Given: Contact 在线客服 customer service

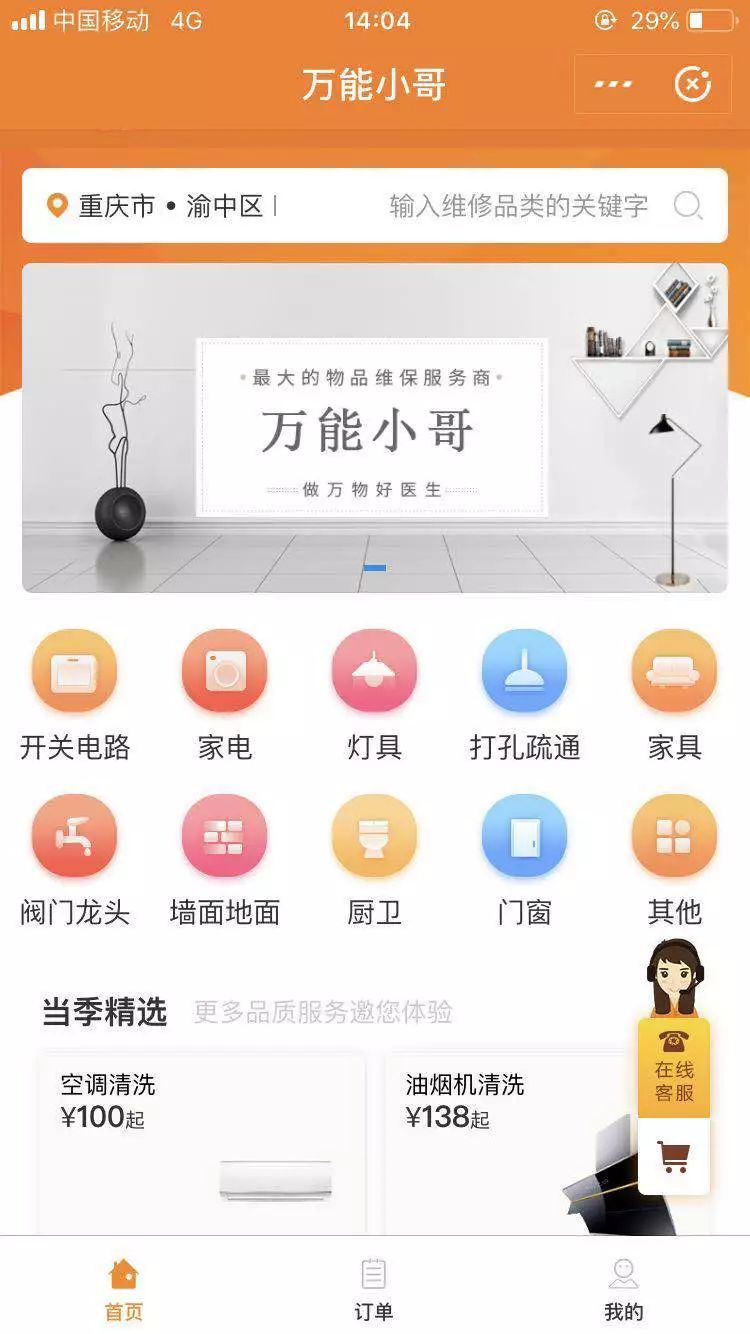Looking at the screenshot, I should 675,1070.
